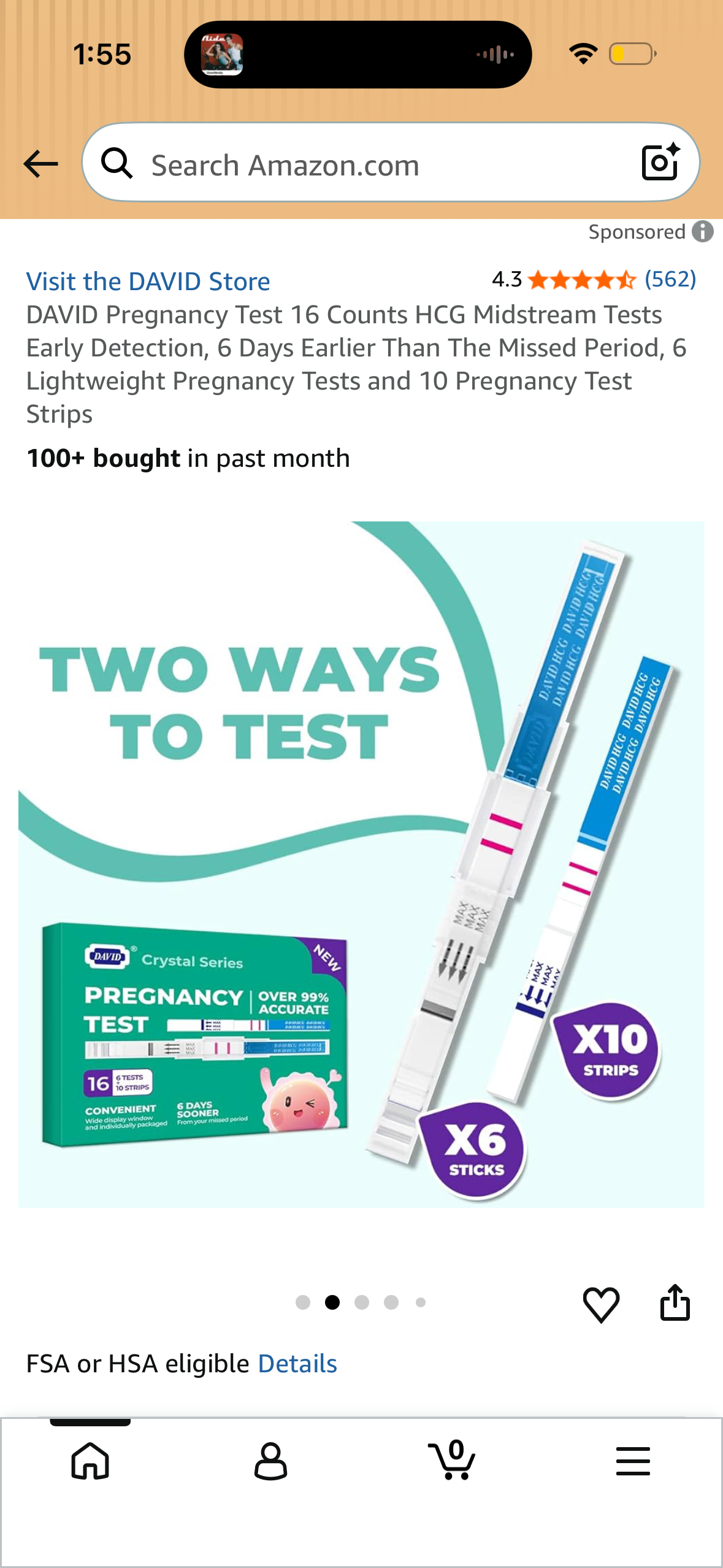Open the hamburger menu tab
This screenshot has width=723, height=1568.
coord(633,1461)
